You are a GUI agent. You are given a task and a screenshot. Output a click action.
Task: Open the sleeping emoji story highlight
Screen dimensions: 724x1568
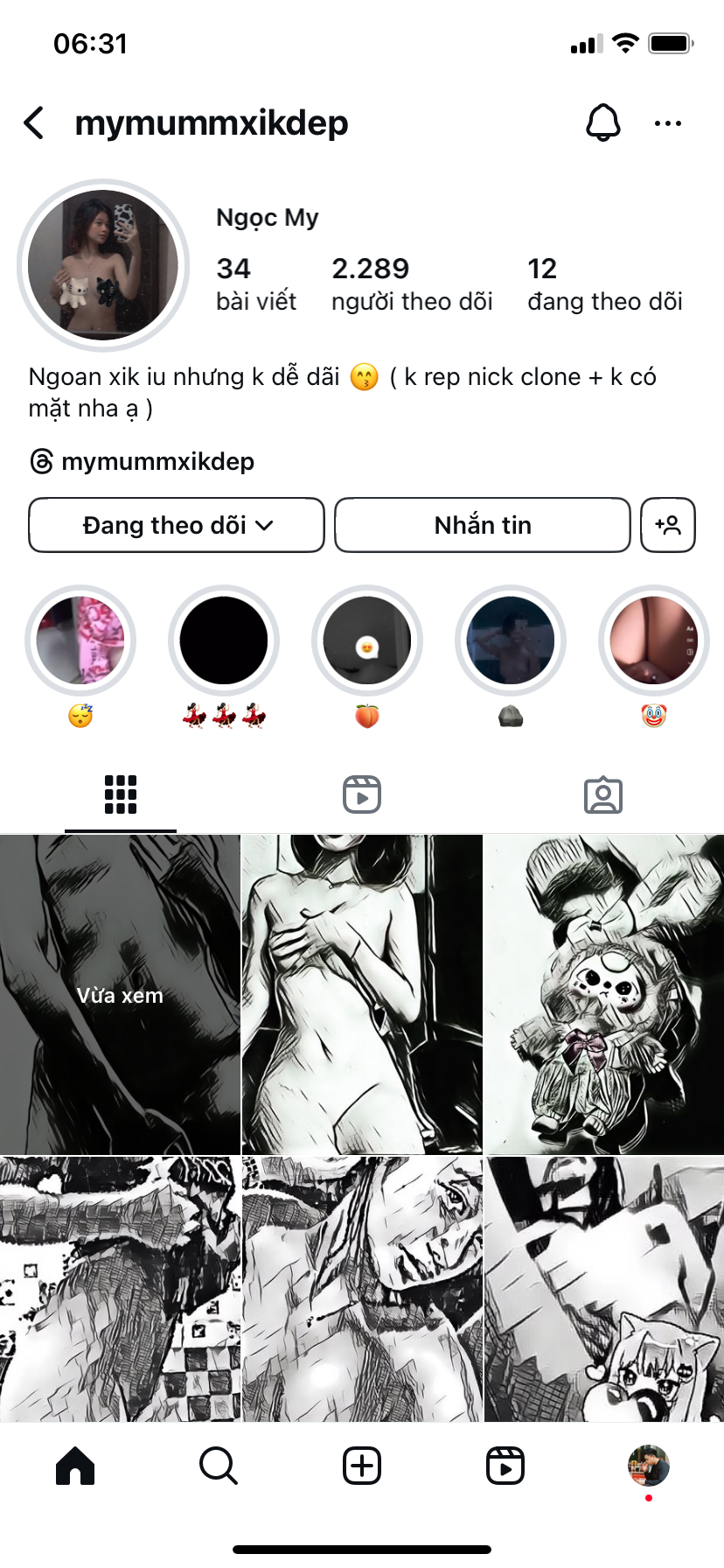click(80, 640)
